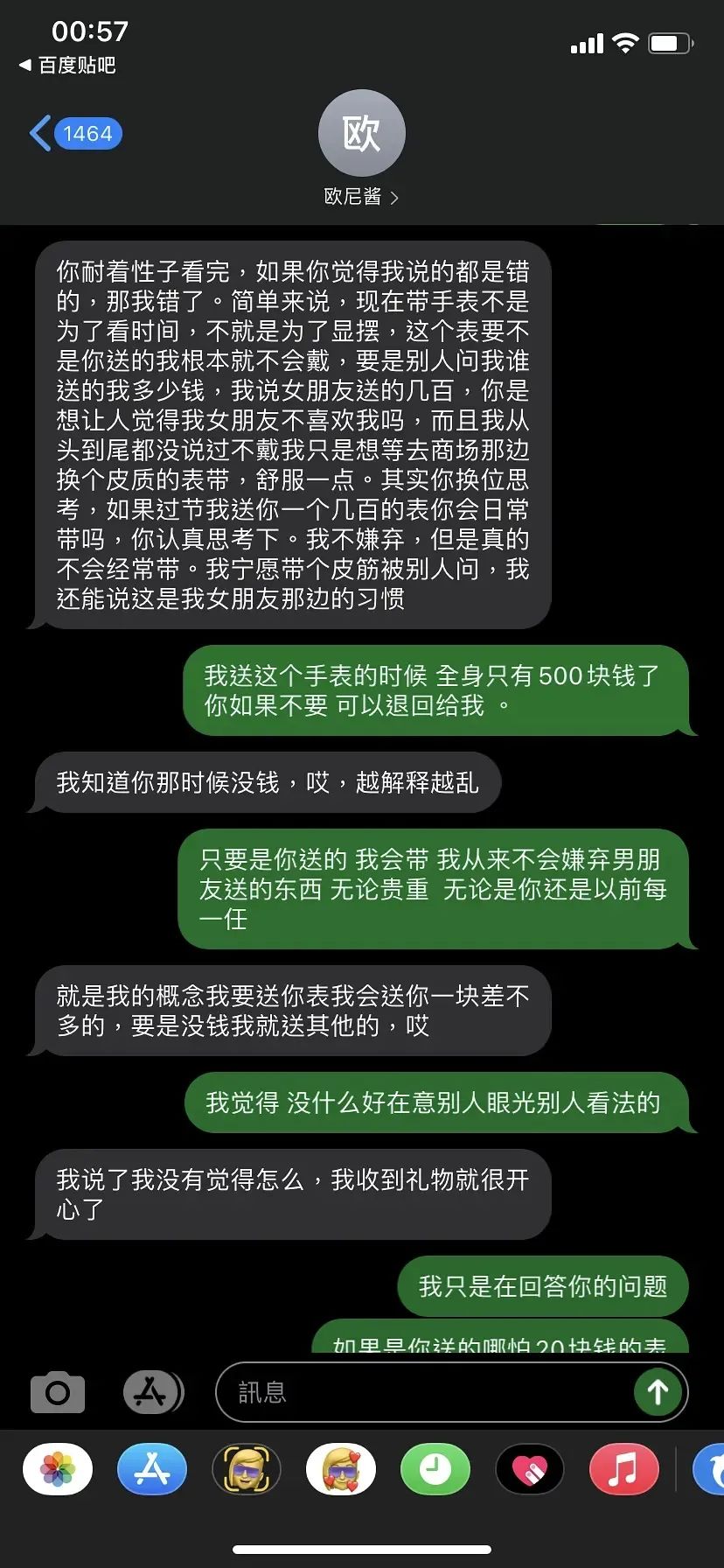The height and width of the screenshot is (1568, 724).
Task: Tap the 訊息 message input field
Action: [x=393, y=1392]
